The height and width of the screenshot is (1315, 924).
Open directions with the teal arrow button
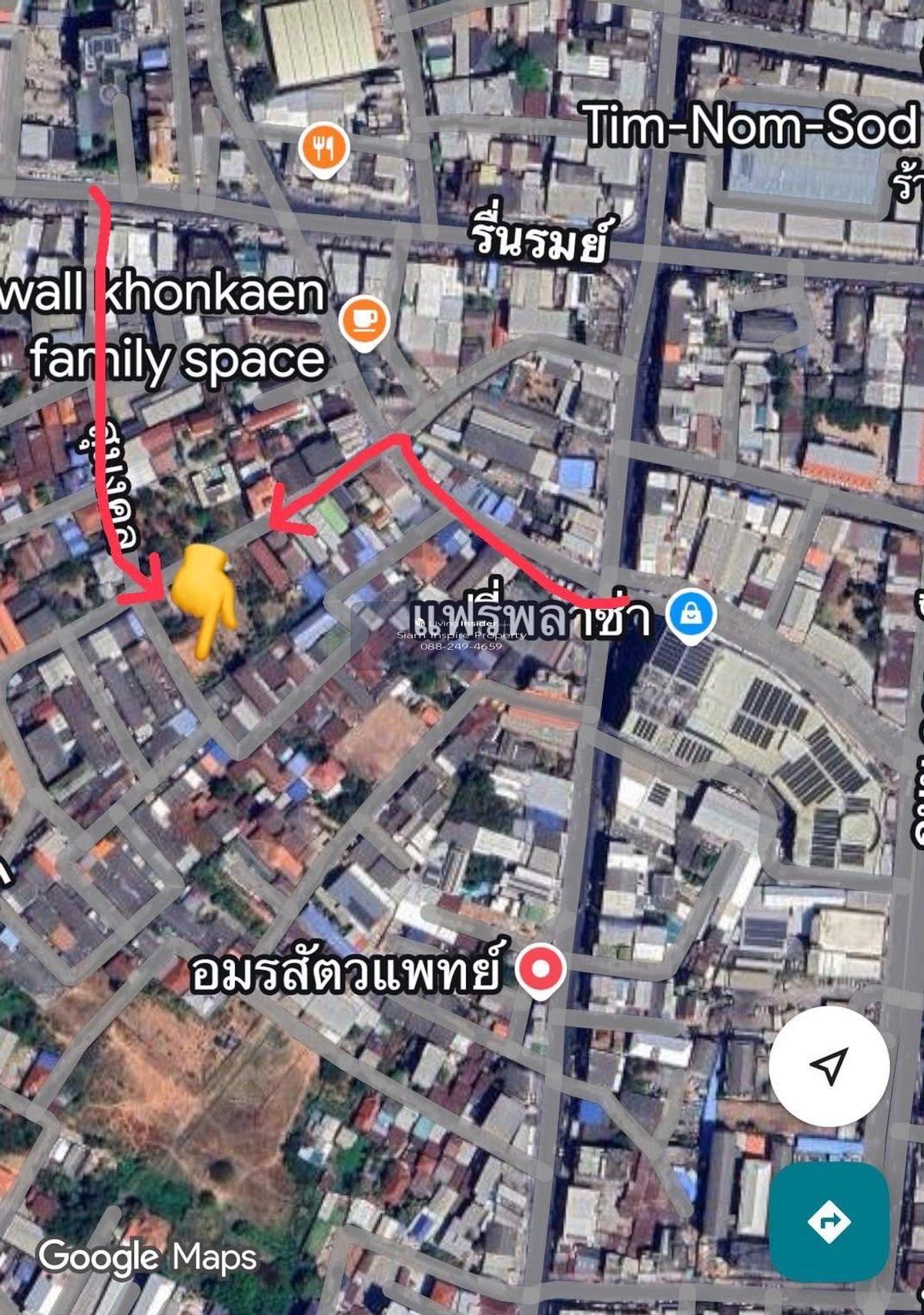(x=829, y=1222)
